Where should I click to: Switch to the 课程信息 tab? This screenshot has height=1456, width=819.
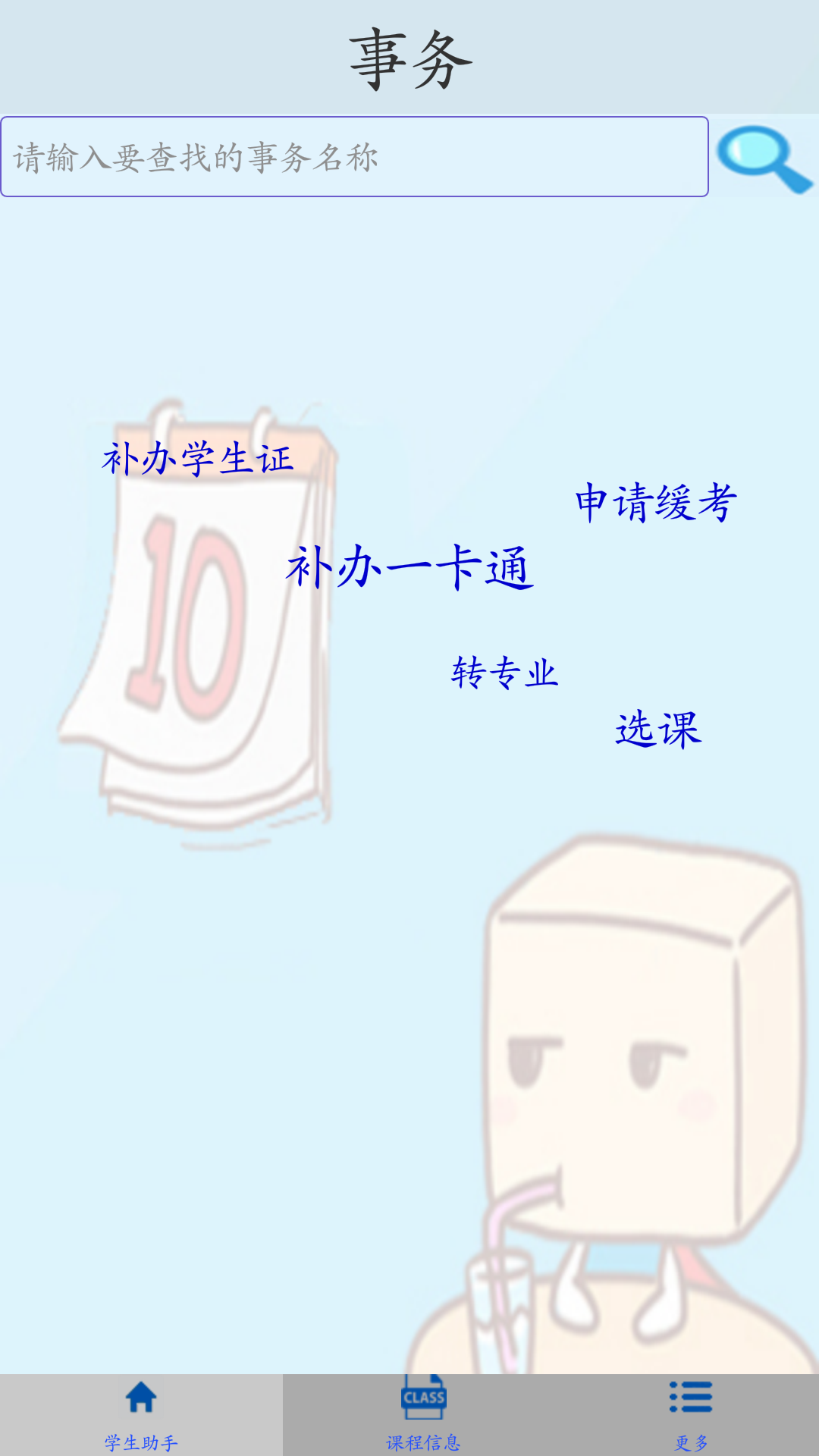tap(423, 1415)
